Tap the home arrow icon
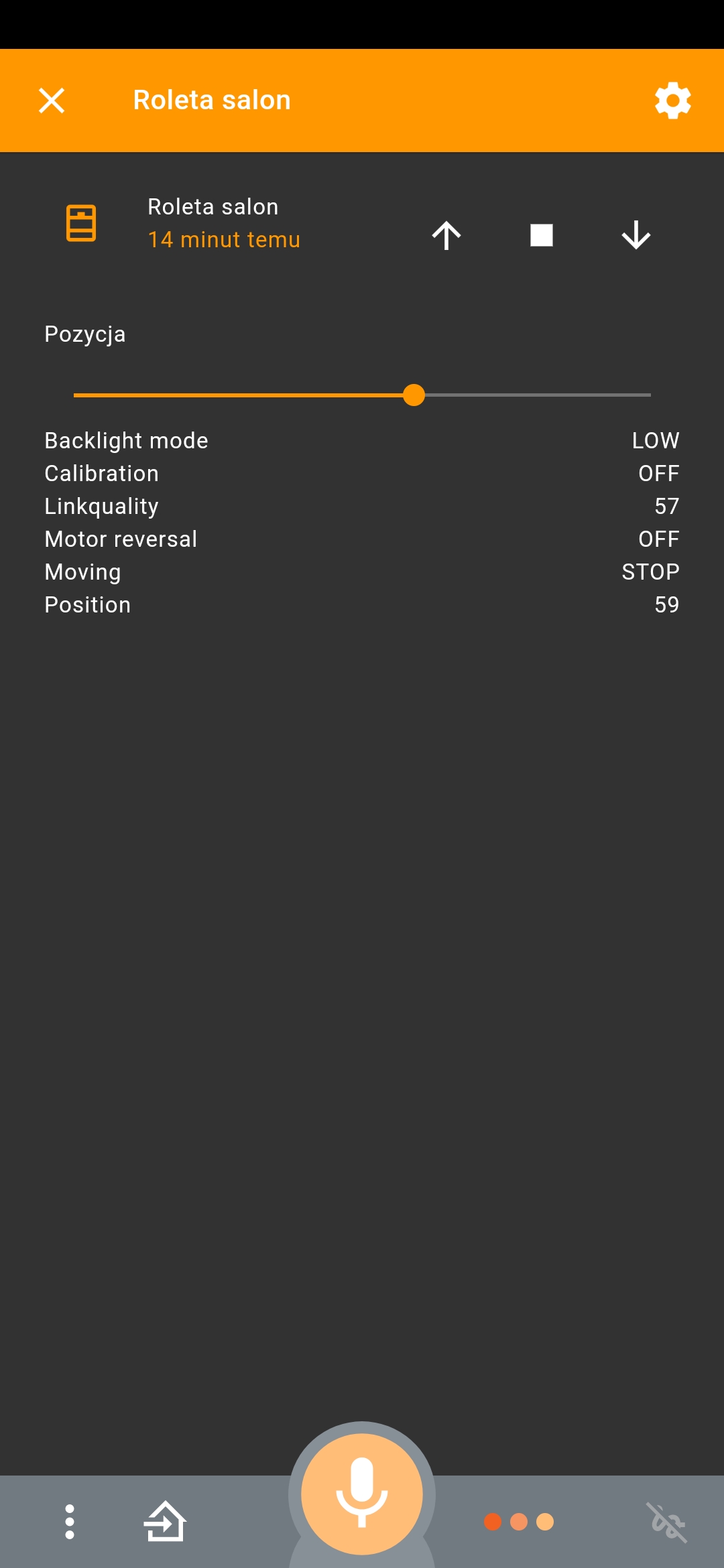Image resolution: width=724 pixels, height=1568 pixels. pyautogui.click(x=165, y=1522)
